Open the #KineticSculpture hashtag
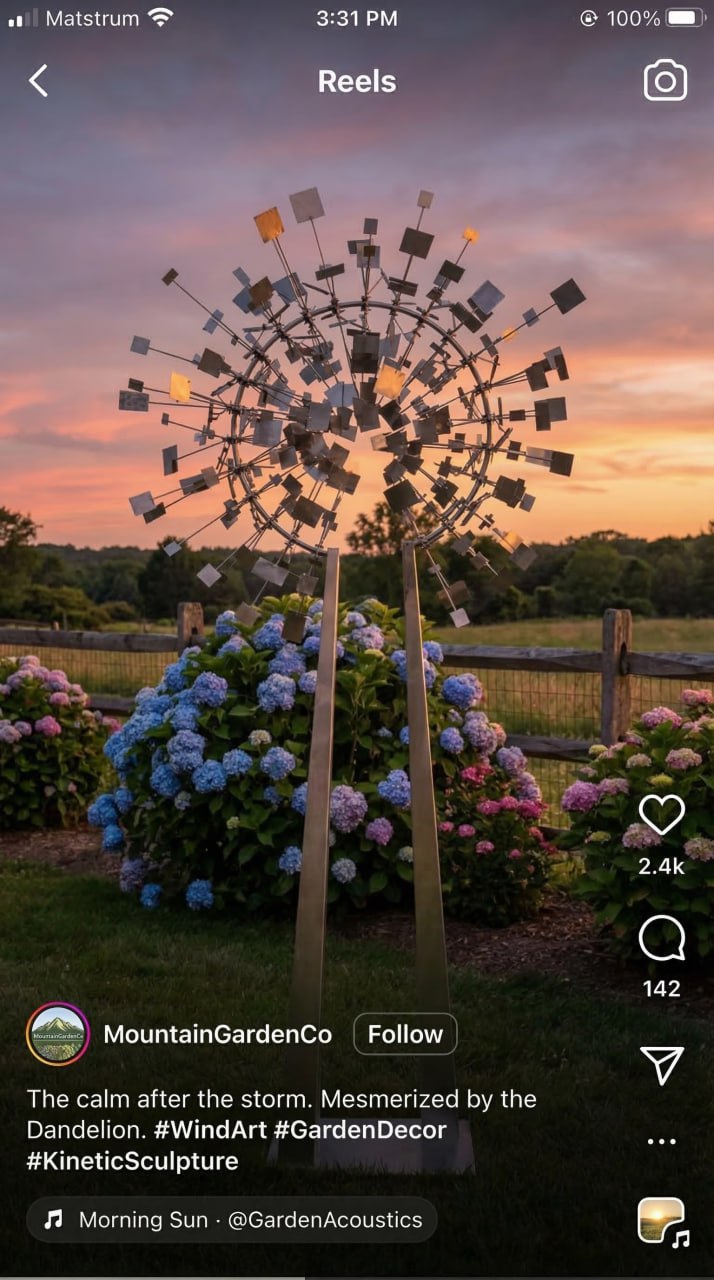Screen dimensions: 714x1280 pyautogui.click(x=133, y=1161)
